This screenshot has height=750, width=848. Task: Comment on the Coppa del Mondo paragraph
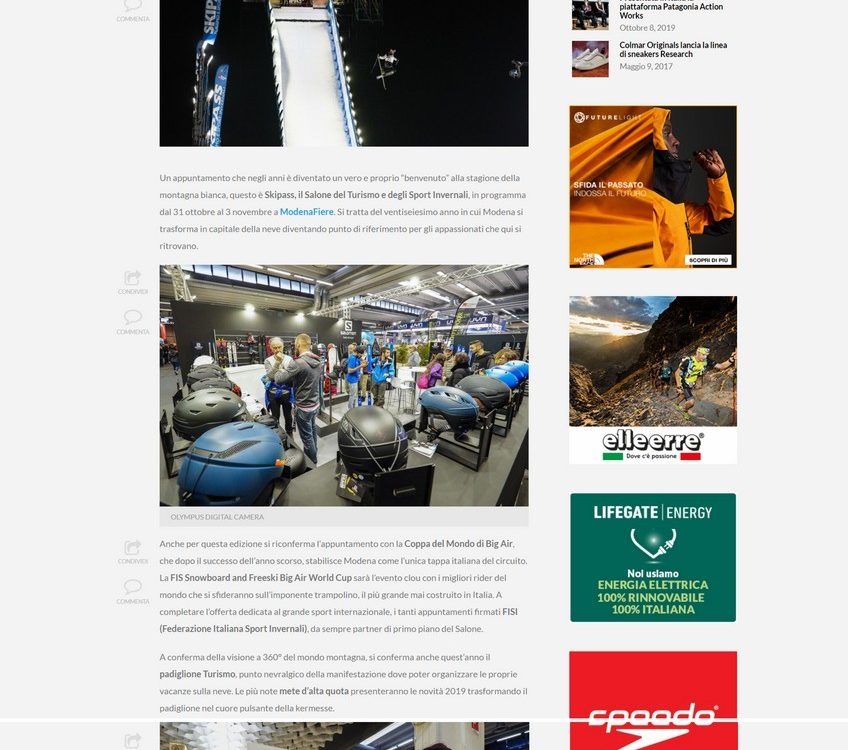133,590
